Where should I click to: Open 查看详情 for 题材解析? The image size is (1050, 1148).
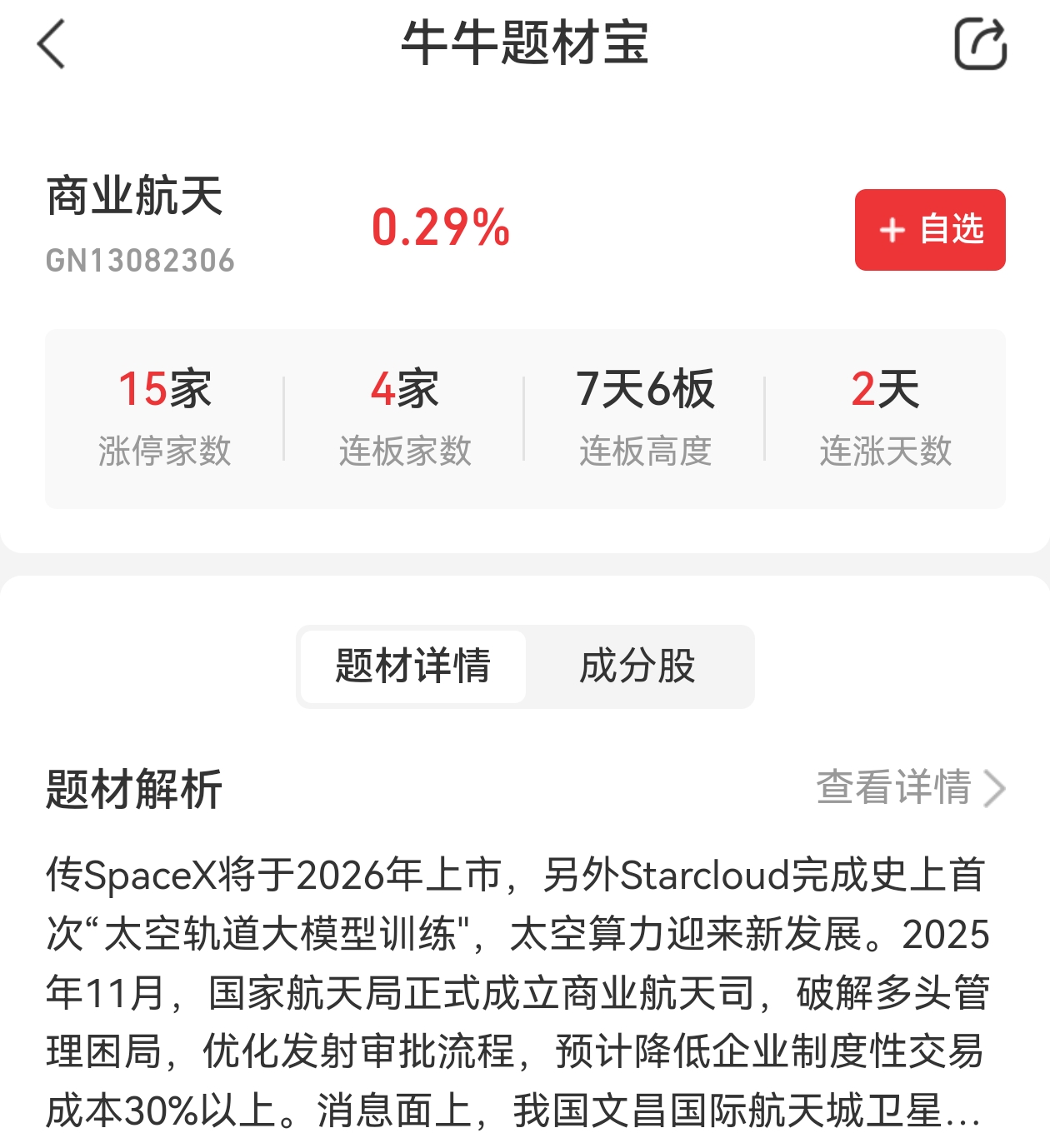pyautogui.click(x=910, y=787)
